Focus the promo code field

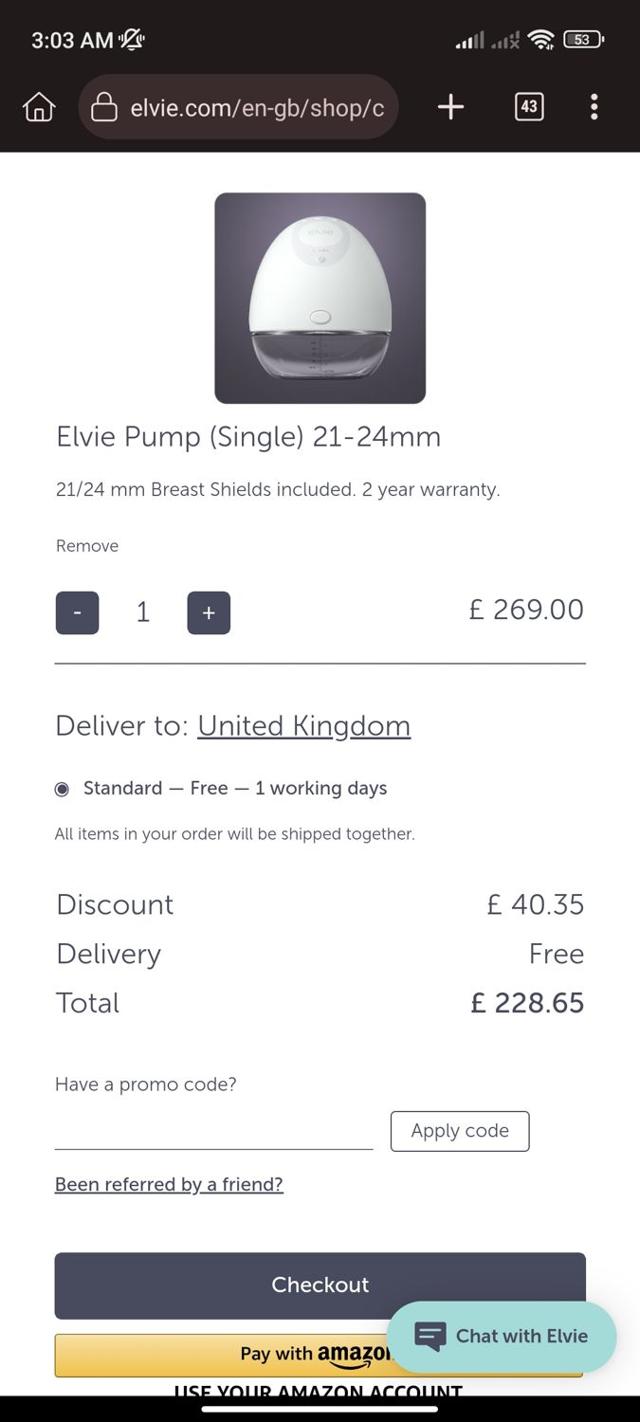tap(213, 1132)
